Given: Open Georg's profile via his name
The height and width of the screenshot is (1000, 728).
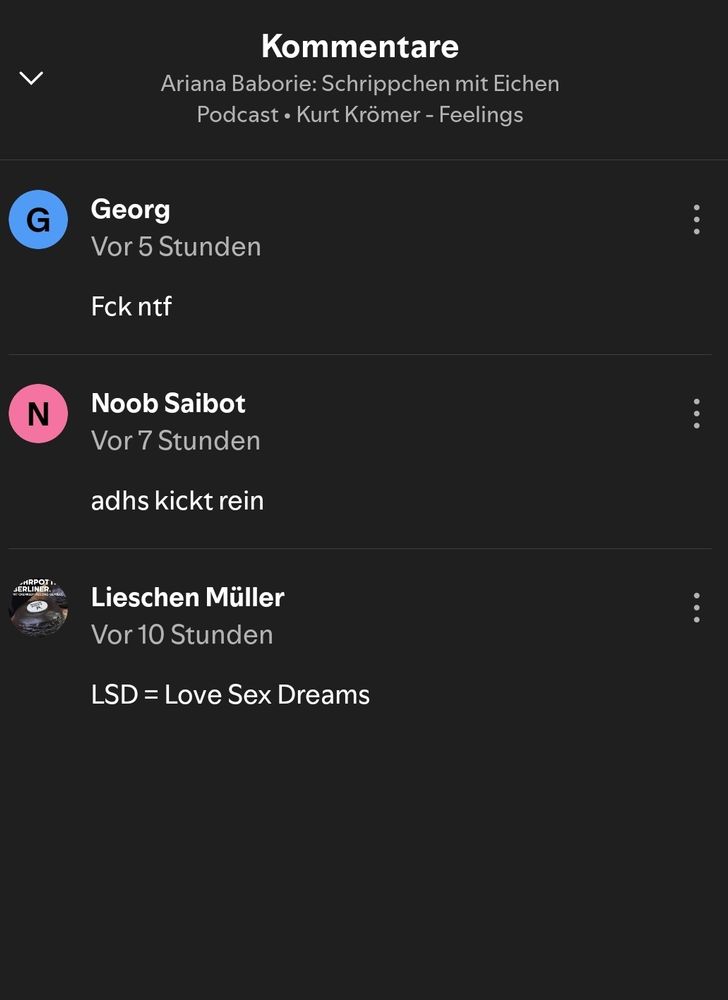Looking at the screenshot, I should click(130, 209).
